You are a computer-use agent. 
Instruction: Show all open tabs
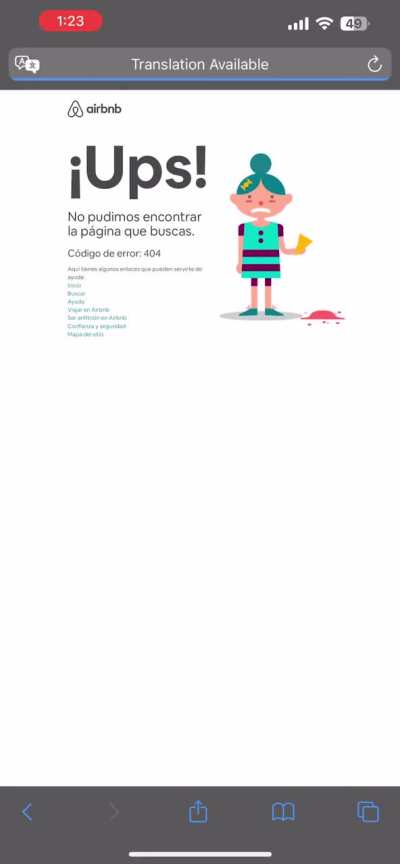coord(368,812)
